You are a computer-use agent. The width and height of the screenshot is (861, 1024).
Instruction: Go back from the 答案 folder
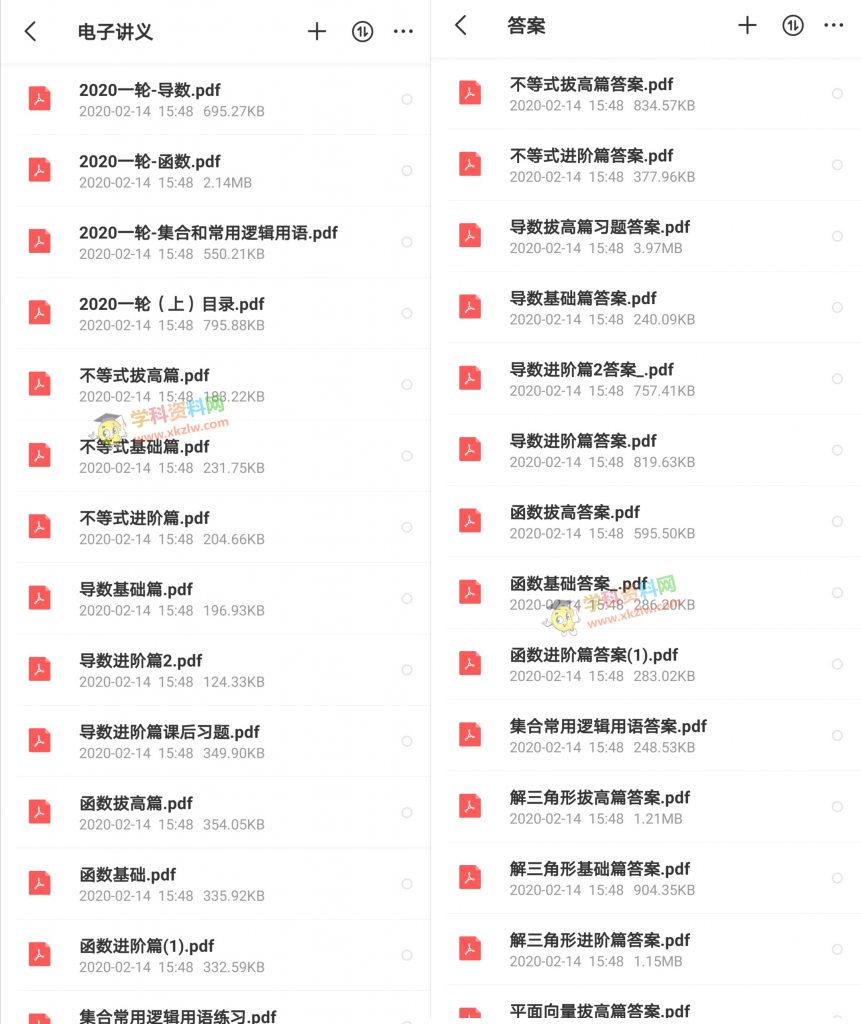461,26
